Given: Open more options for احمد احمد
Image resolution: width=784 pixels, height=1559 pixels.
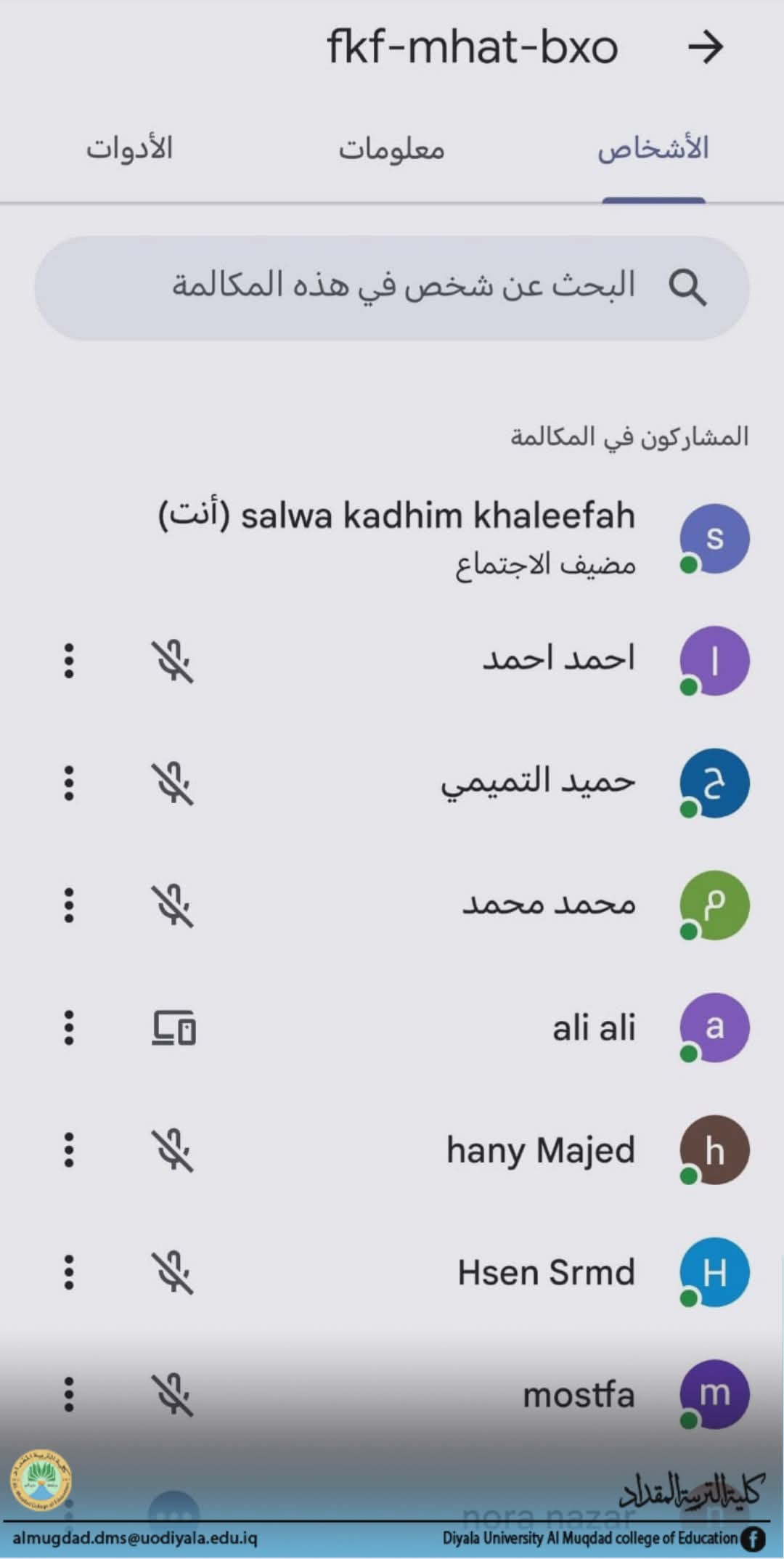Looking at the screenshot, I should pos(69,661).
